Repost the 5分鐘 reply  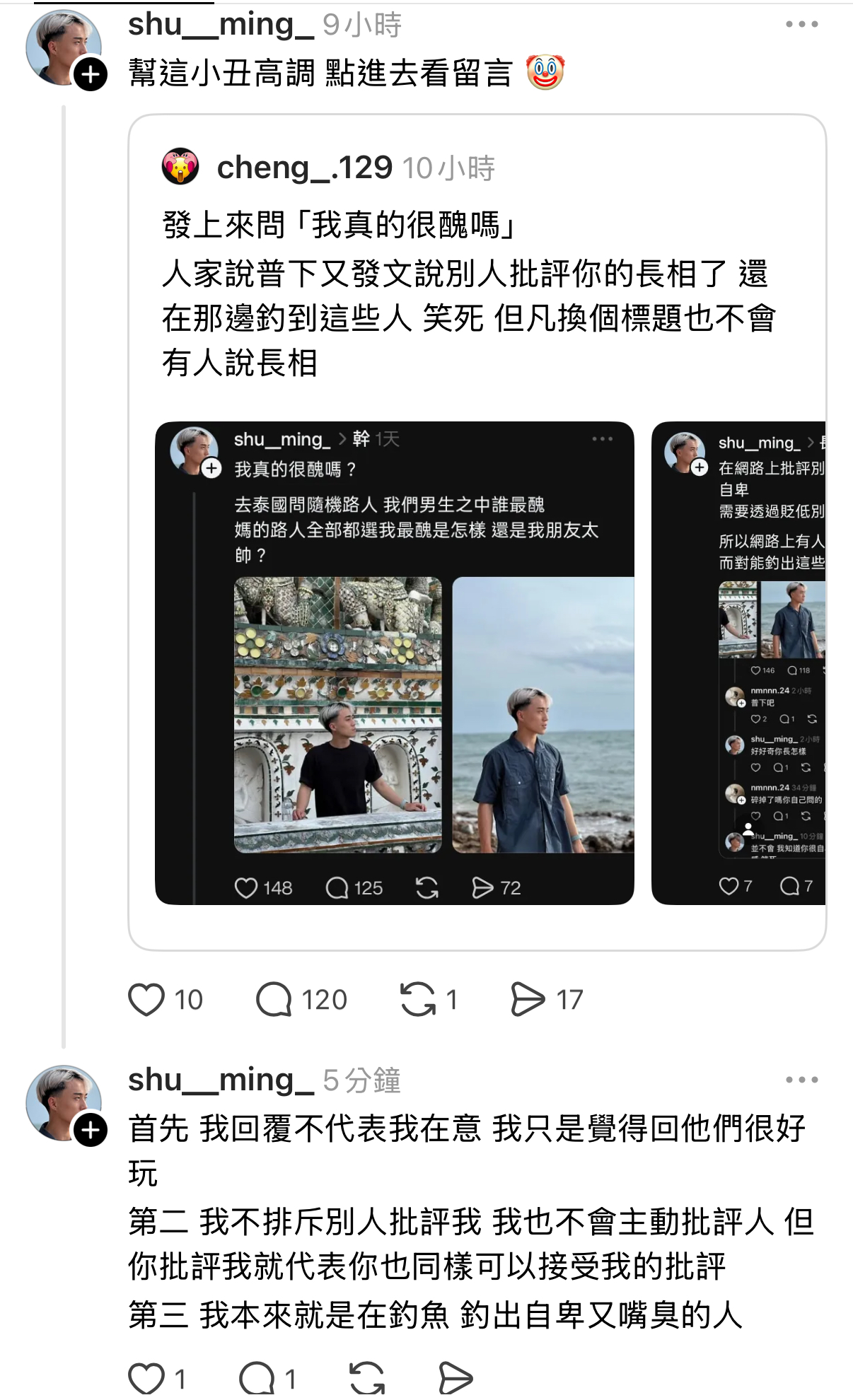tap(367, 1378)
